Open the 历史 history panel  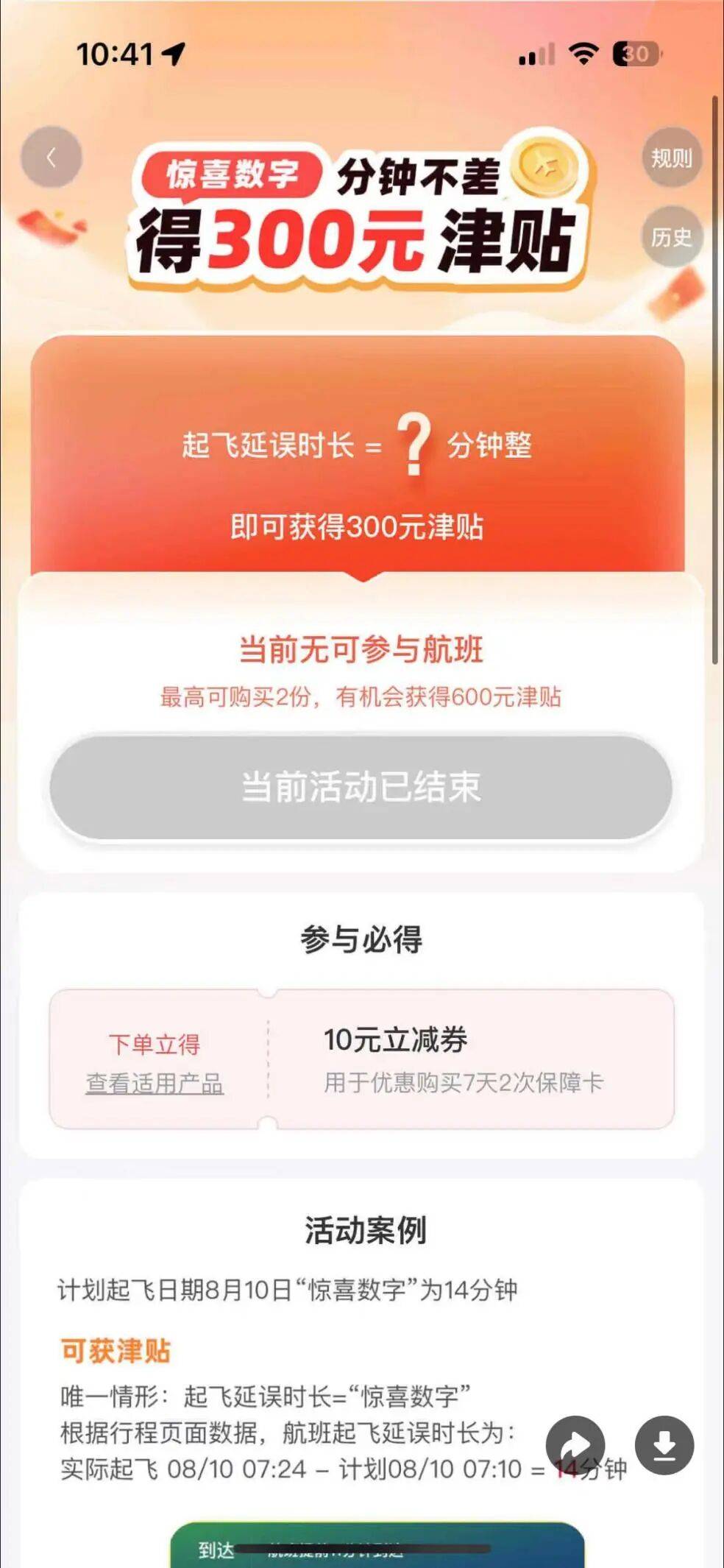click(x=671, y=238)
